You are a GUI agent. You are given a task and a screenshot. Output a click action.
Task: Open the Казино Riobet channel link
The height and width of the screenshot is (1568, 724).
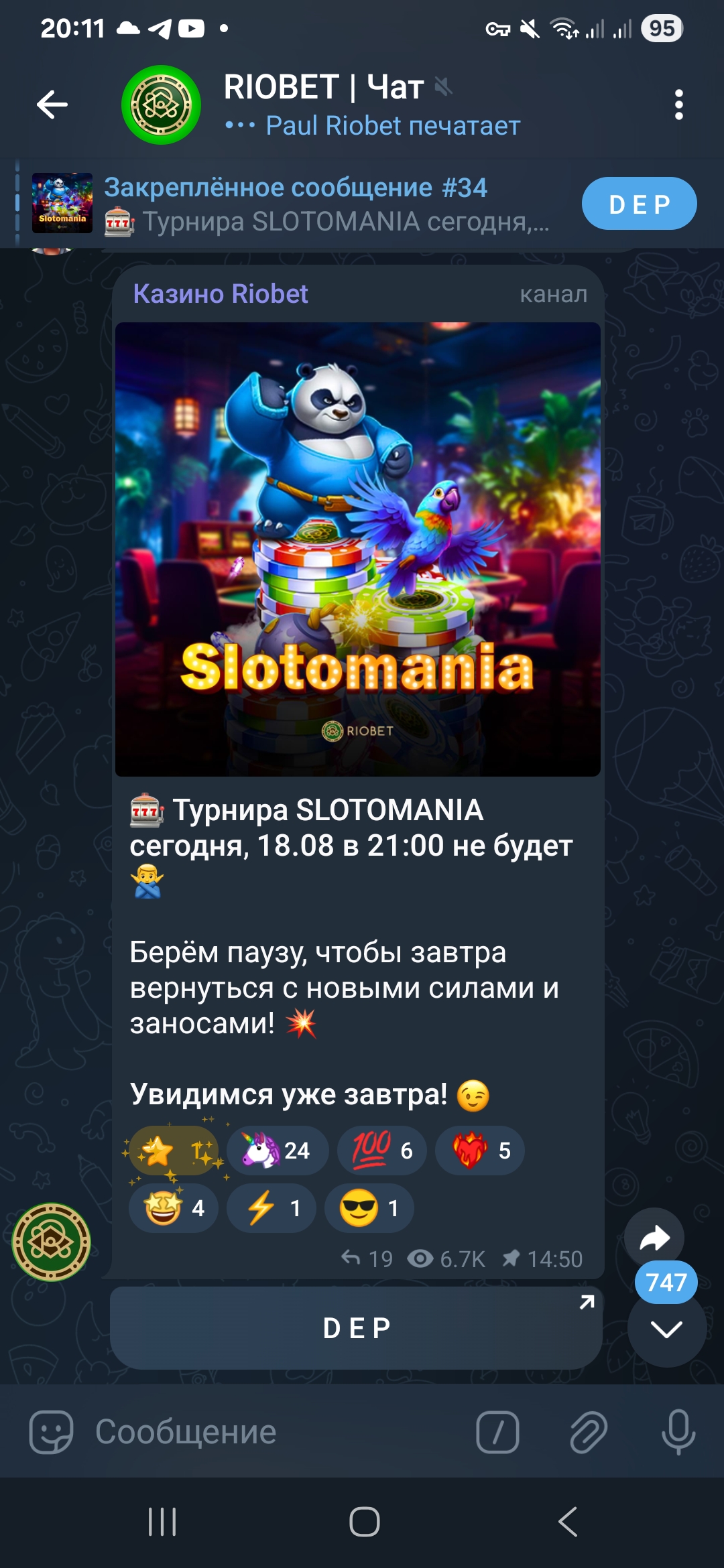tap(221, 294)
